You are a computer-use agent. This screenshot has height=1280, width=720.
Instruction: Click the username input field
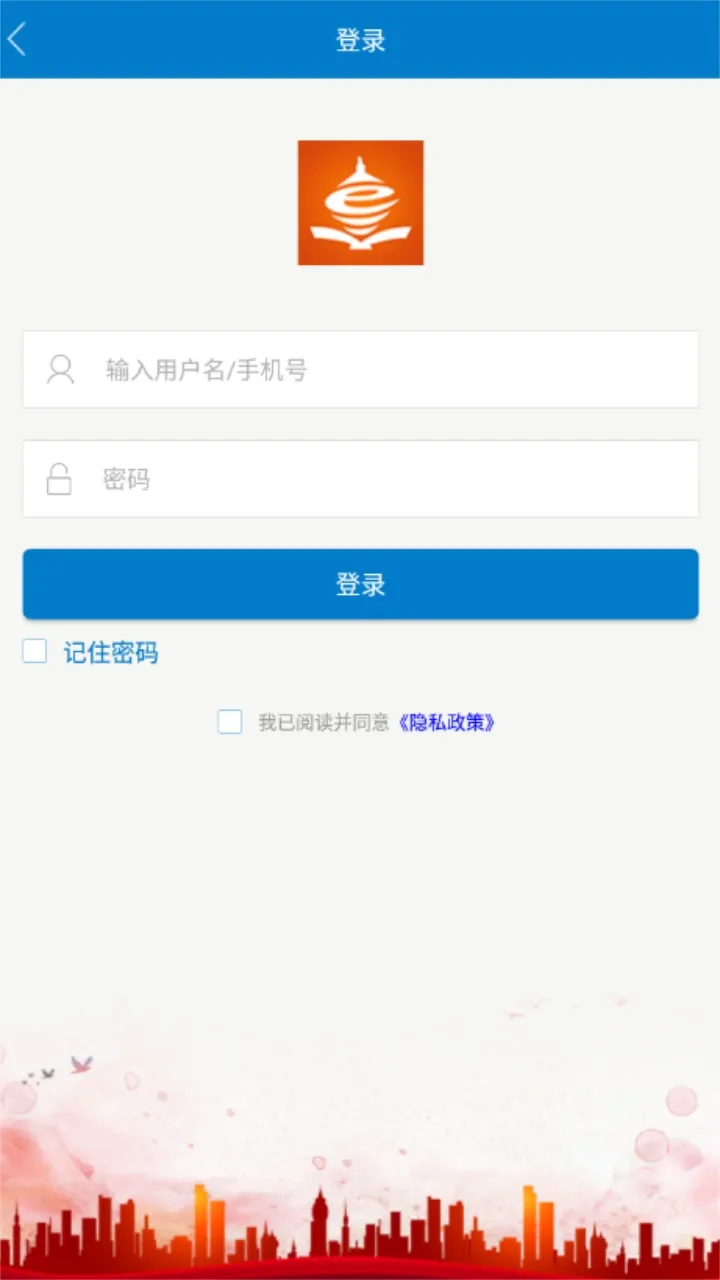coord(360,369)
